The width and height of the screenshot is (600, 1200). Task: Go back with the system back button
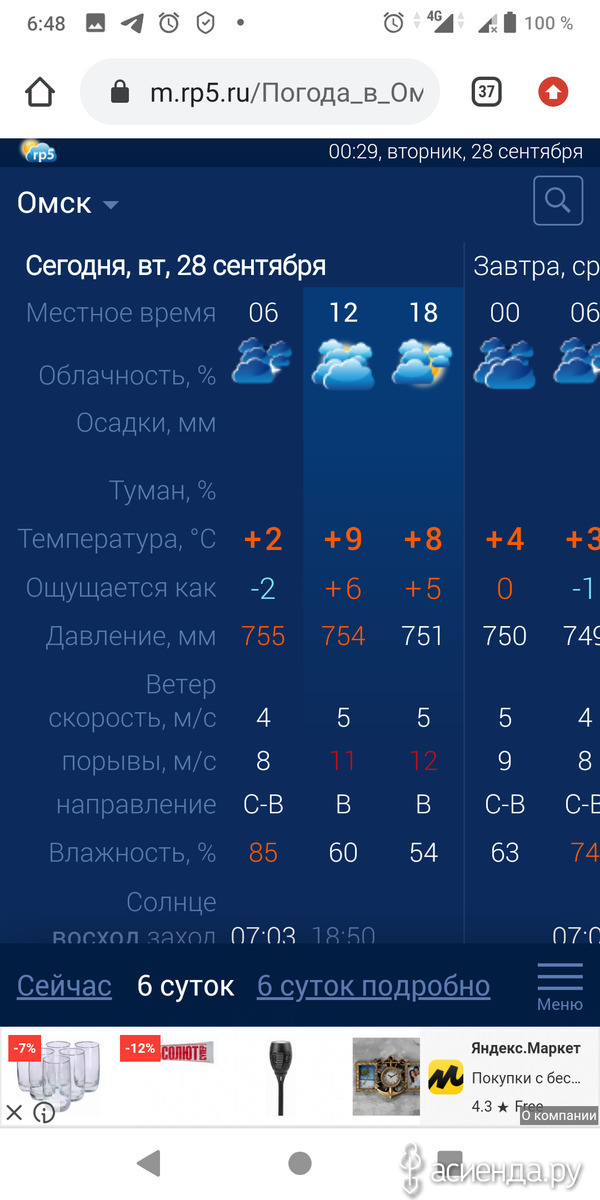point(149,1162)
